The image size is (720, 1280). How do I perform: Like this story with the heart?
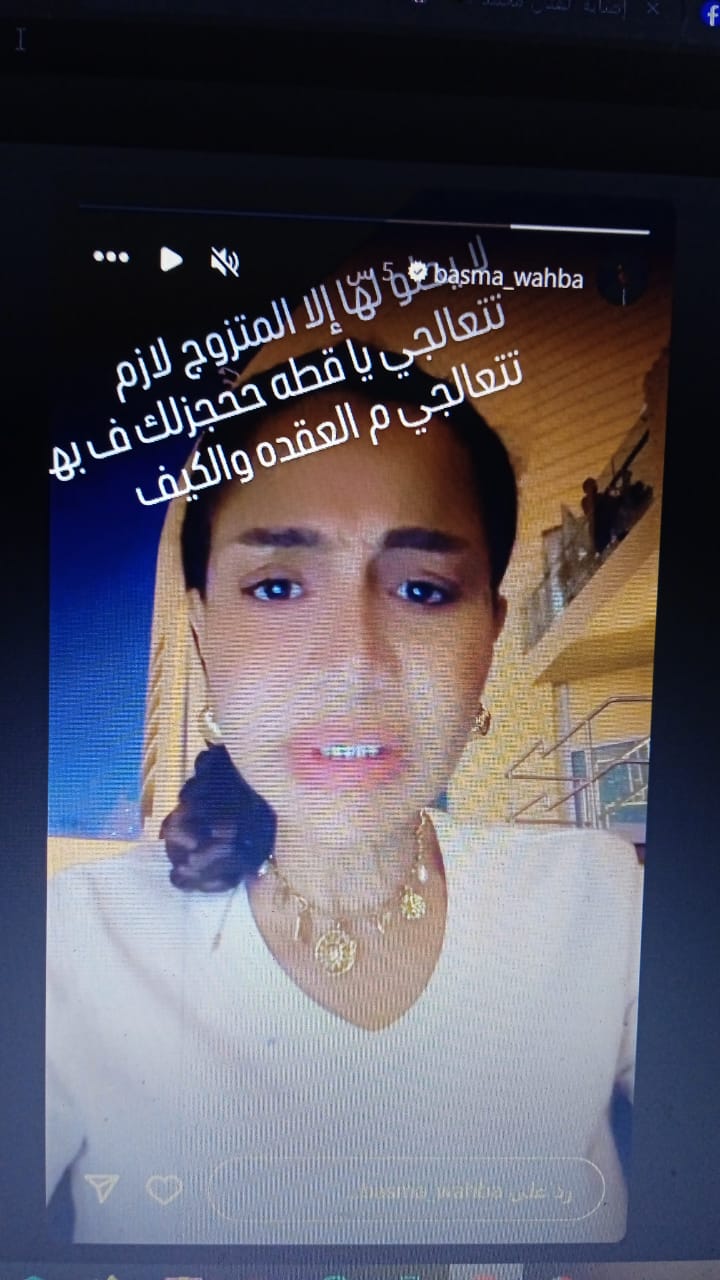pyautogui.click(x=164, y=1189)
